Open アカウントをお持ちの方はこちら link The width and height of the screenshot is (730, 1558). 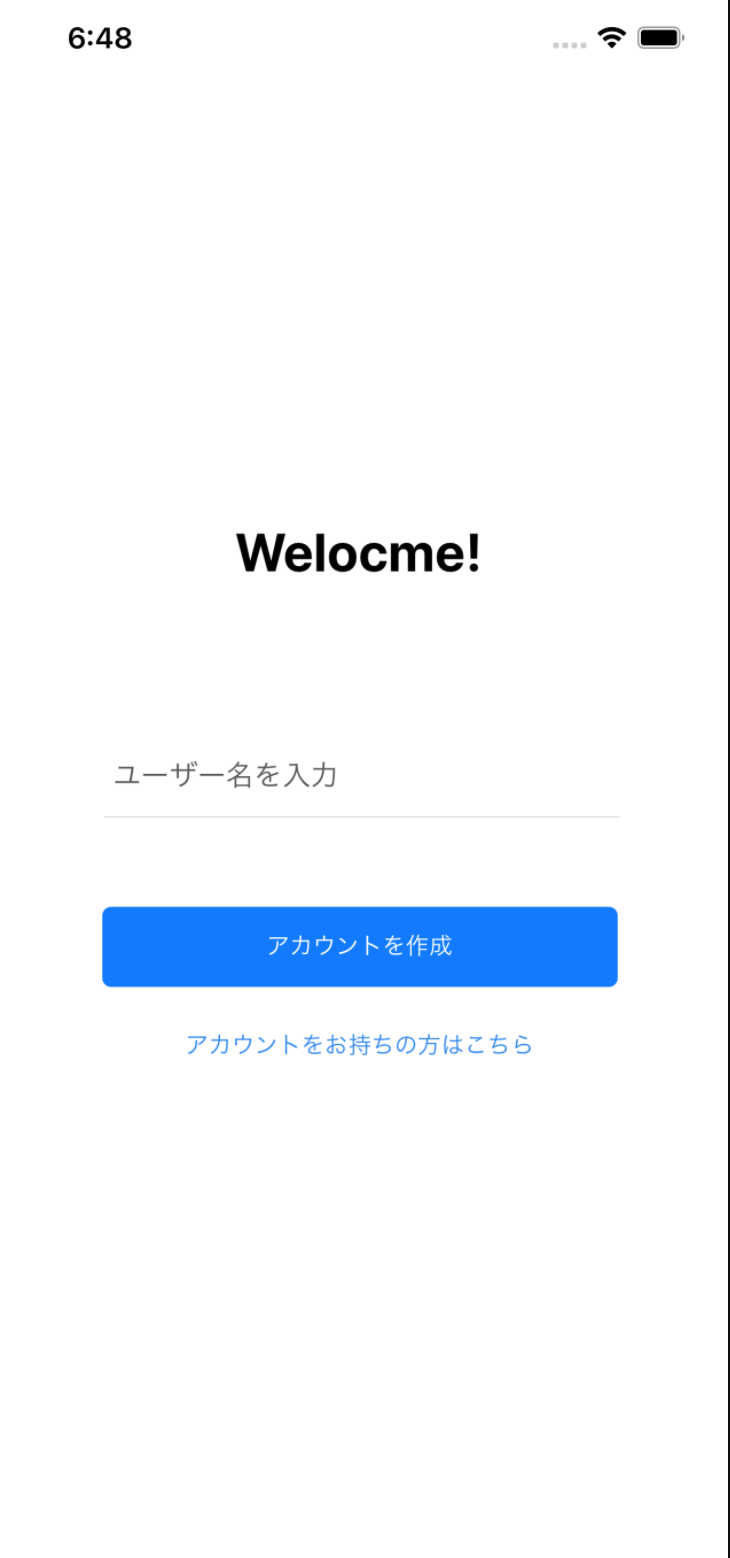360,1045
